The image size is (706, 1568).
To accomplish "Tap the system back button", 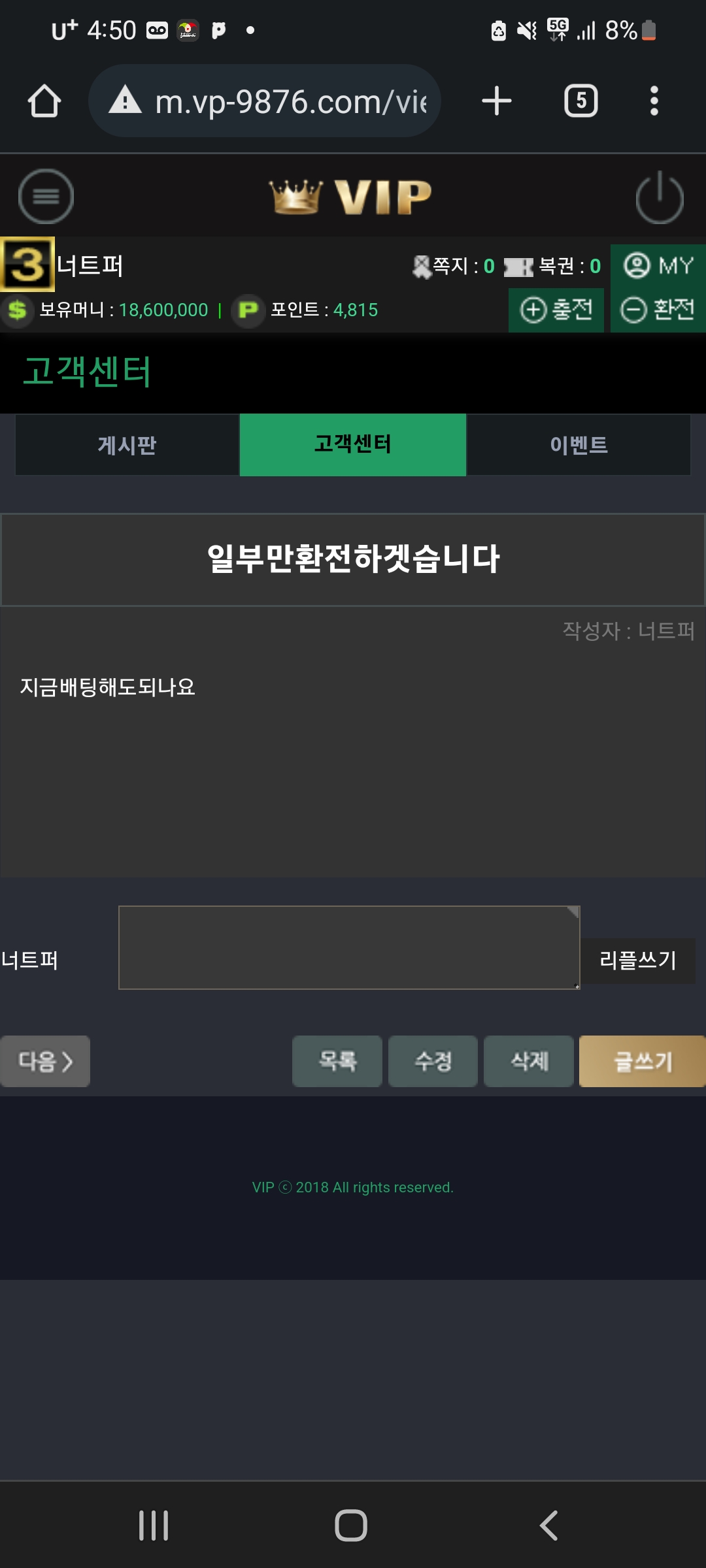I will (x=549, y=1526).
